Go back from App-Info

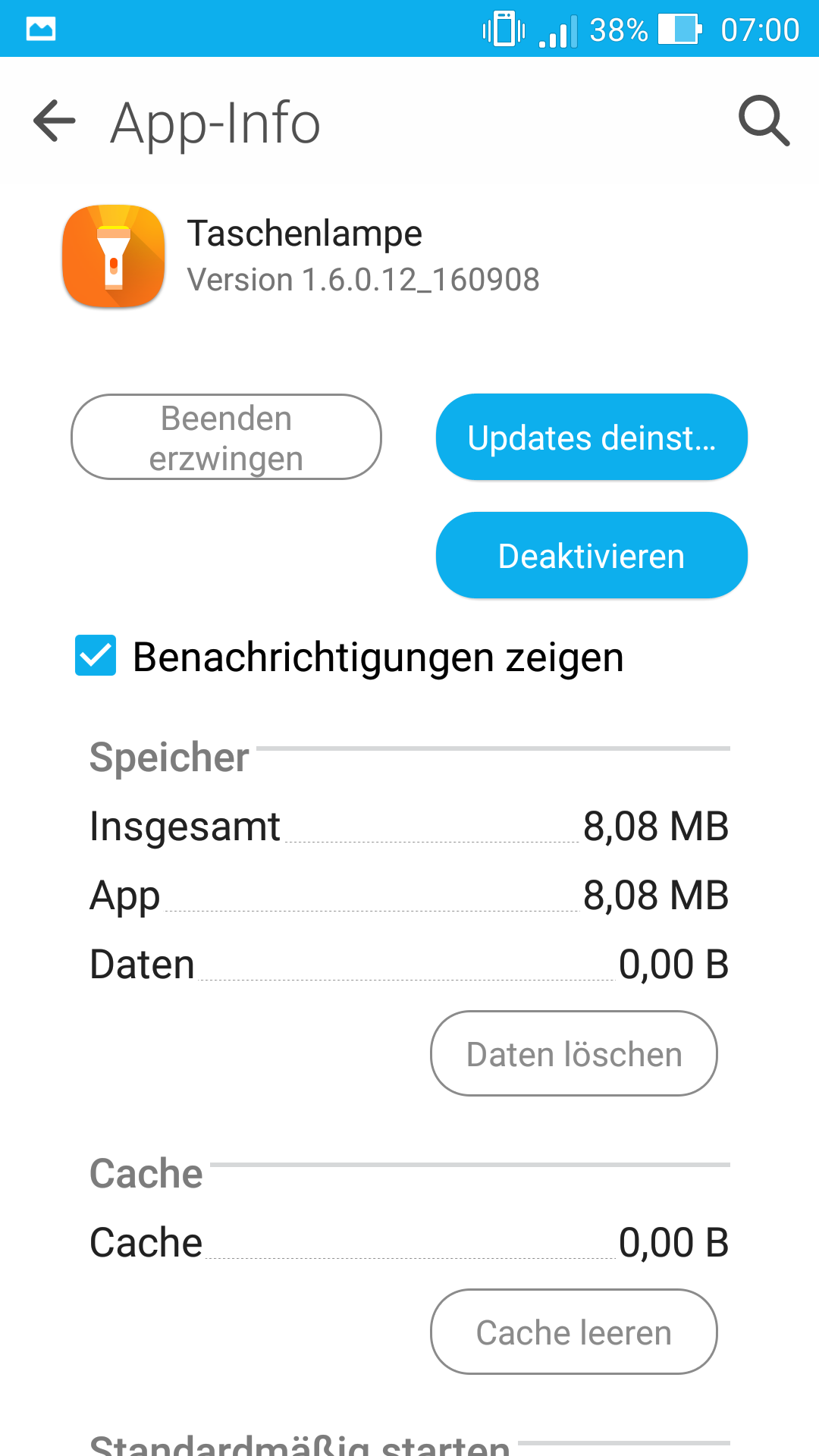(x=55, y=121)
